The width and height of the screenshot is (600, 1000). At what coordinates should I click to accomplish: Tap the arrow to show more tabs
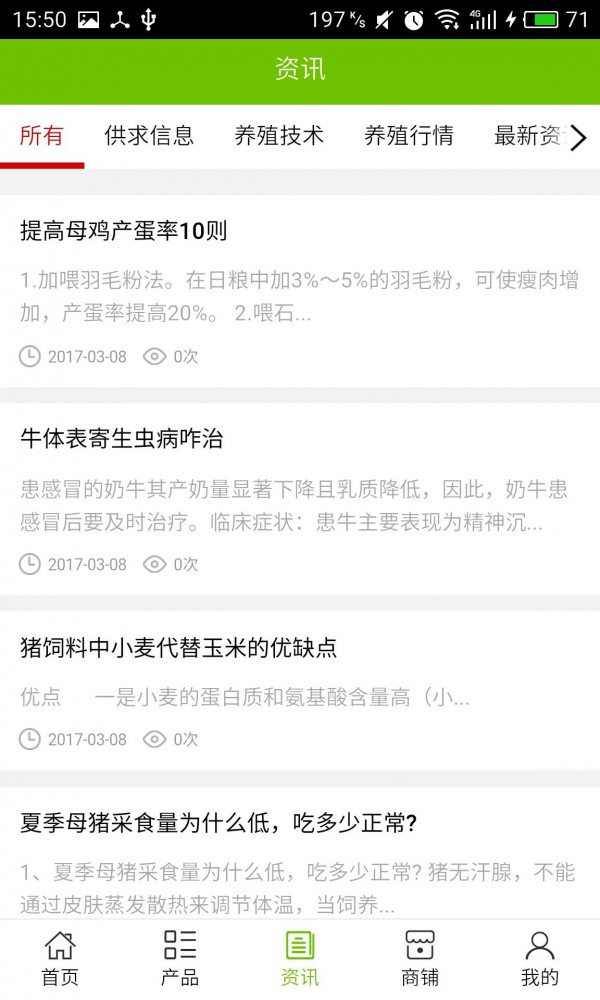coord(578,138)
